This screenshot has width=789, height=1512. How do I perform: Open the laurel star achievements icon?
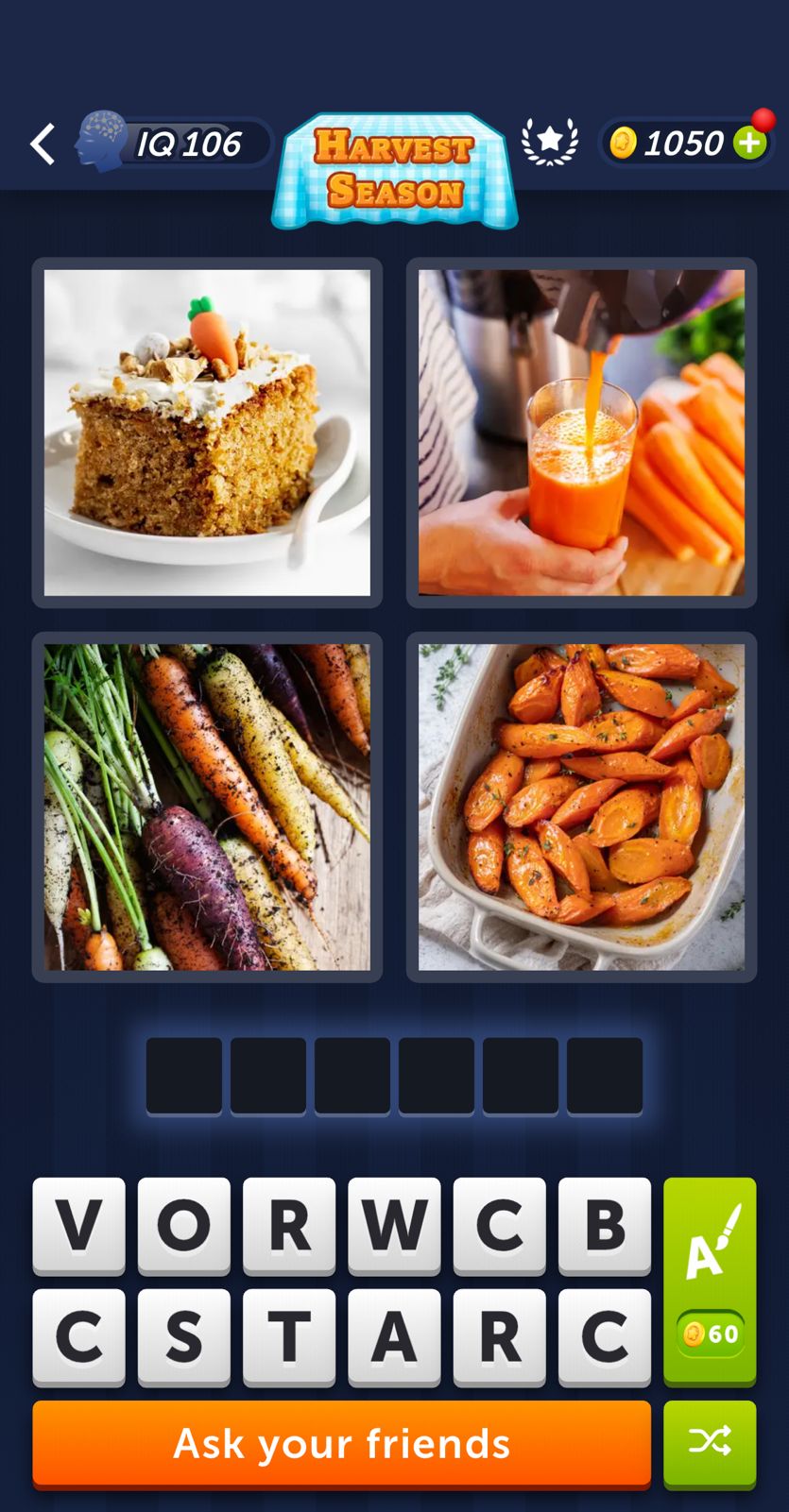coord(549,142)
